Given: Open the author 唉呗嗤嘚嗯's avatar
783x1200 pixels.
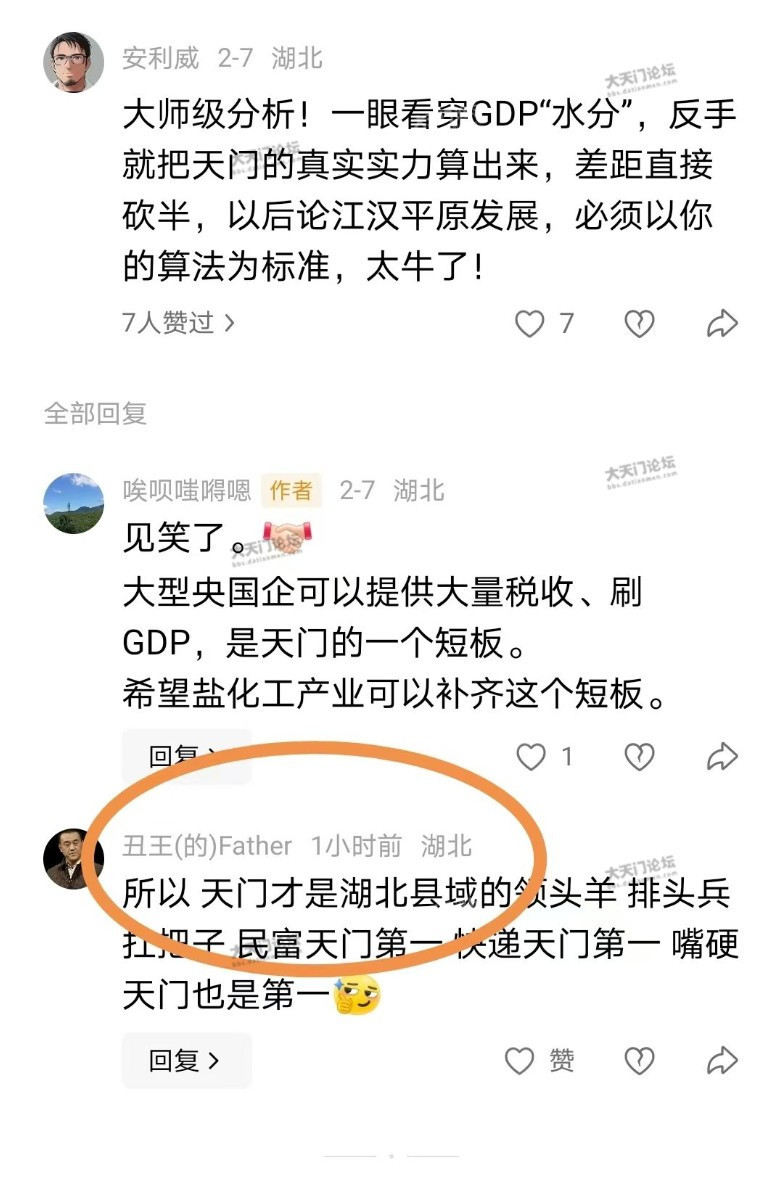Looking at the screenshot, I should (74, 503).
